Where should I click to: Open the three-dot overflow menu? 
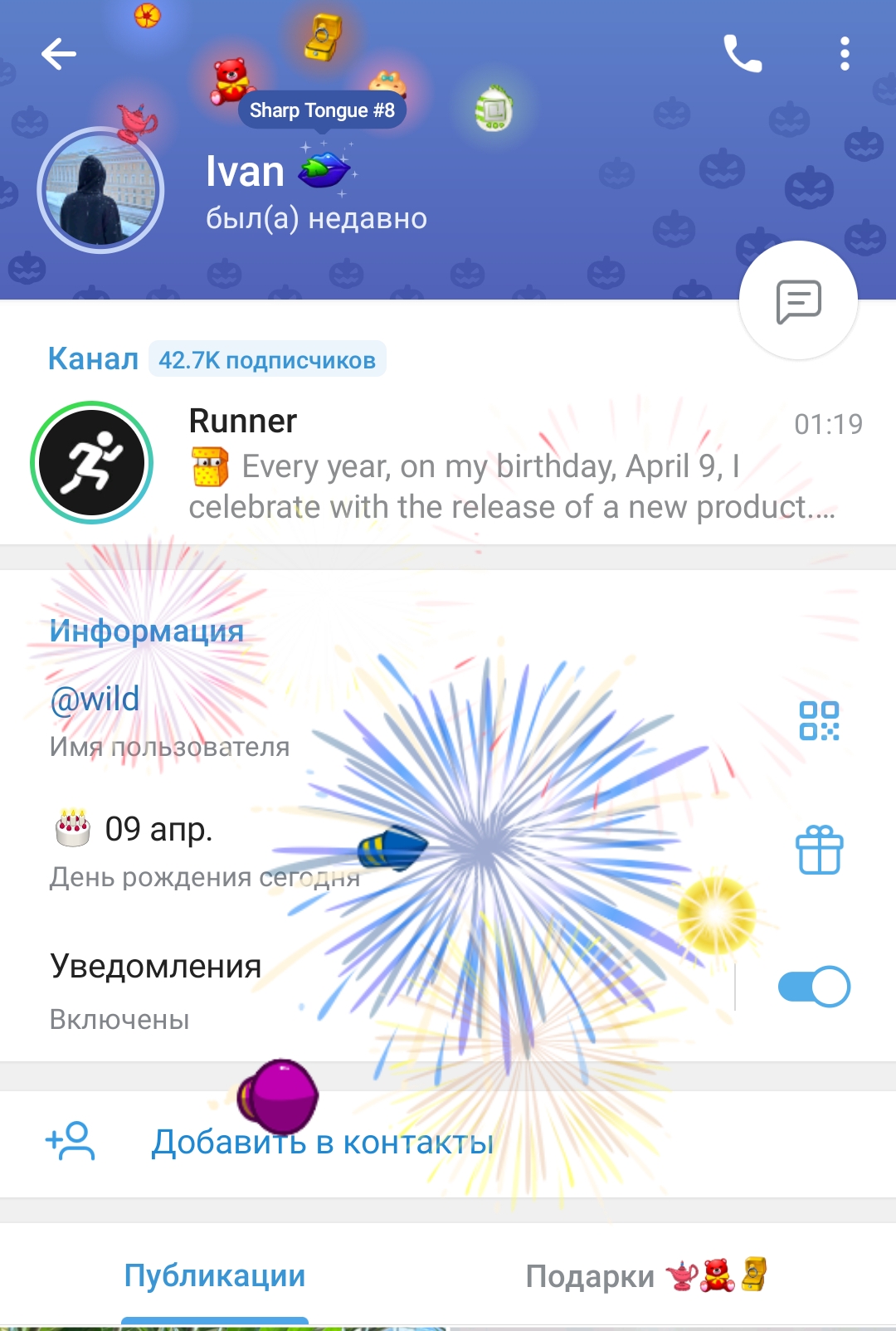pyautogui.click(x=845, y=54)
